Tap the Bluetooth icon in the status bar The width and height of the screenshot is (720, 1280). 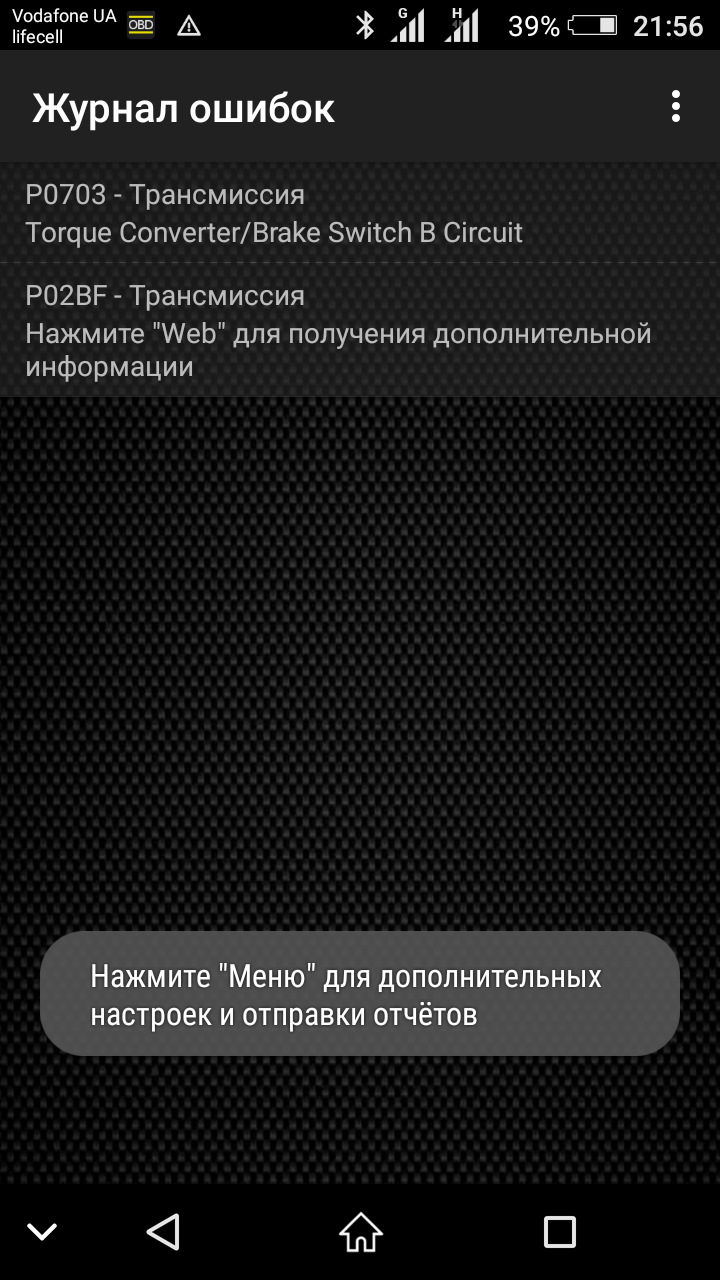click(x=364, y=27)
